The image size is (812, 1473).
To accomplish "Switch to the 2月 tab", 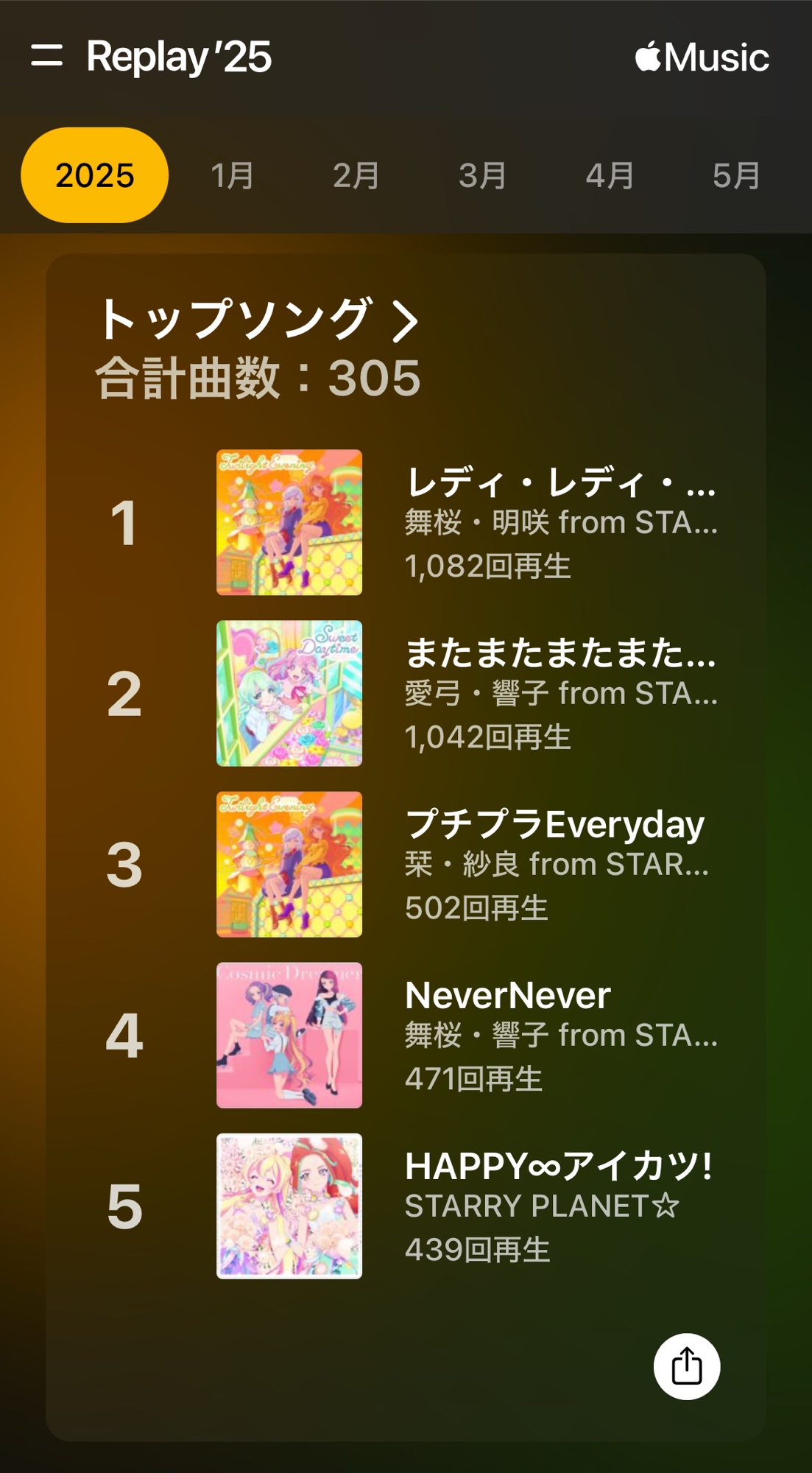I will coord(356,176).
